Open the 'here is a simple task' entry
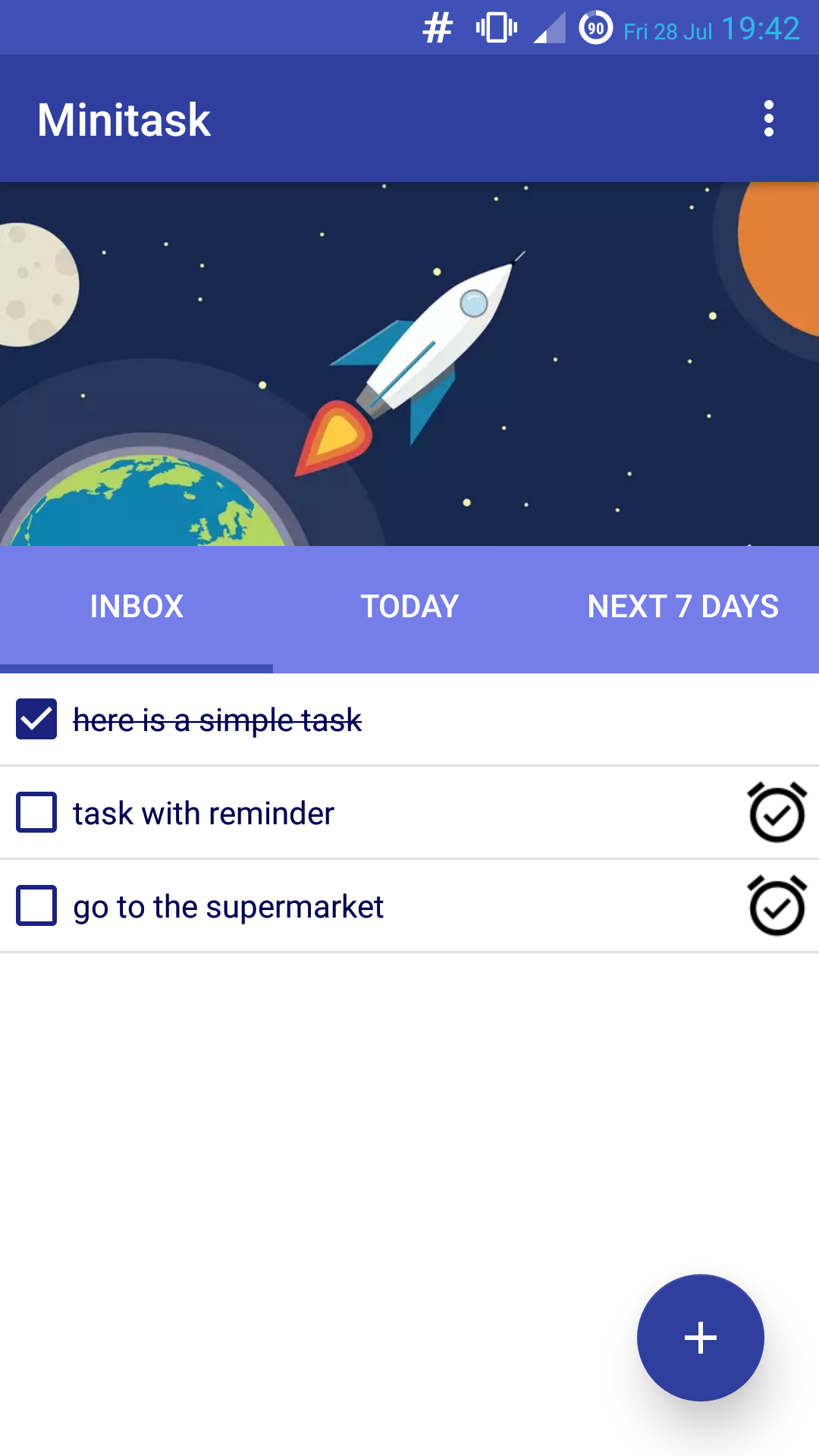Image resolution: width=819 pixels, height=1456 pixels. tap(217, 720)
